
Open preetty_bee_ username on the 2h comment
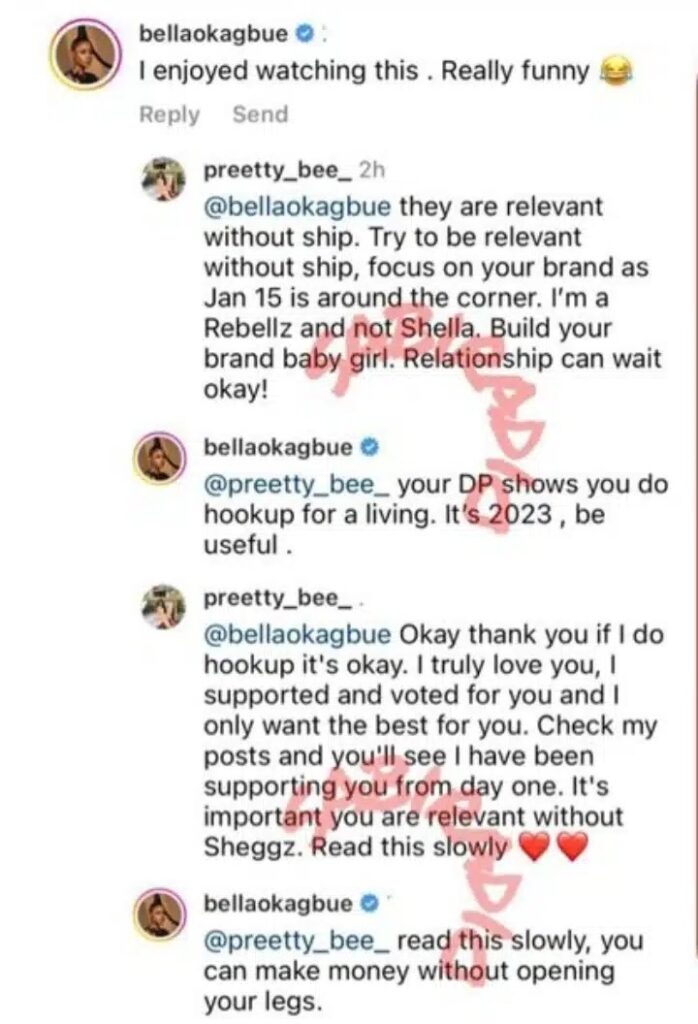[x=277, y=171]
